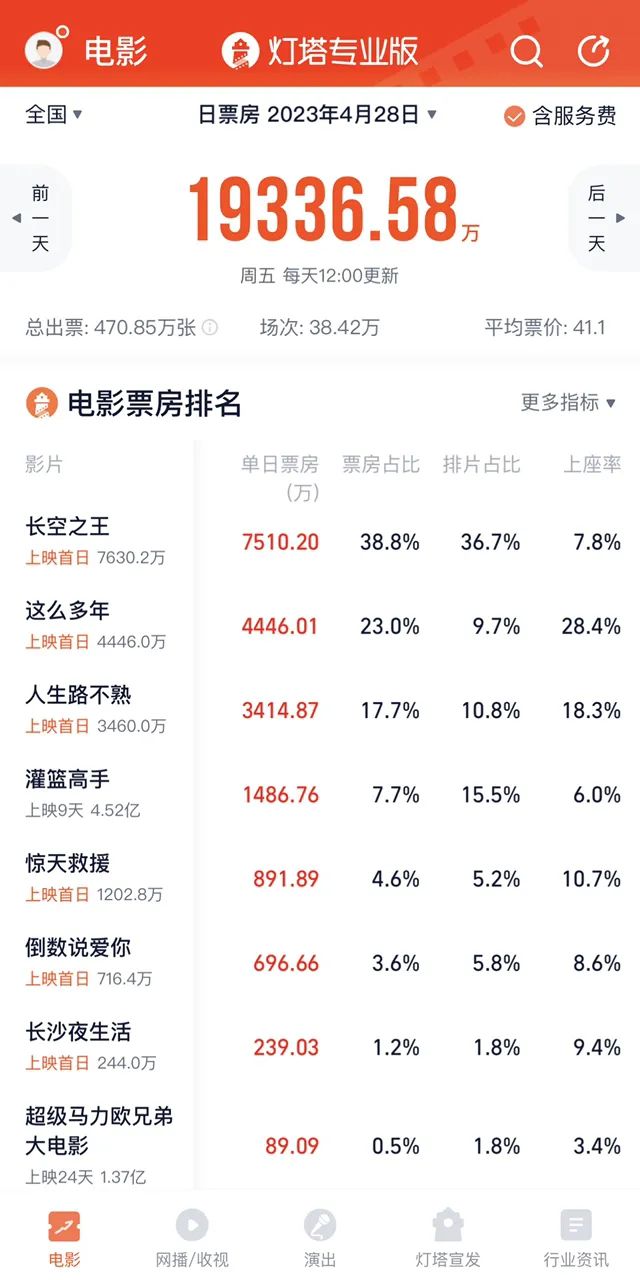Viewport: 640px width, 1280px height.
Task: Open the search magnifier icon
Action: coord(526,51)
